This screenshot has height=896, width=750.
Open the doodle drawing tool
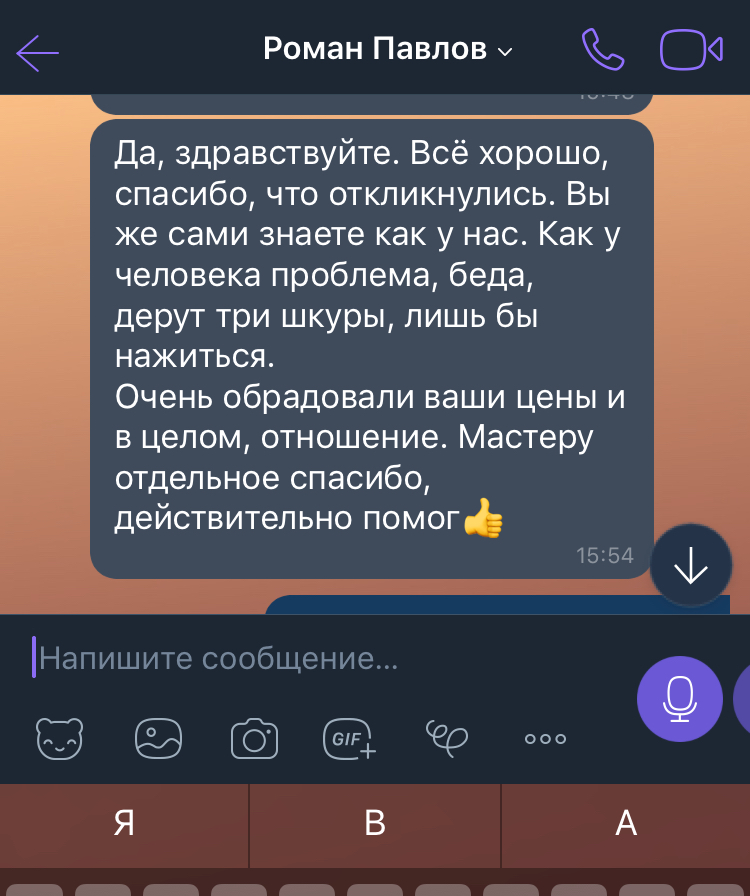coord(446,738)
